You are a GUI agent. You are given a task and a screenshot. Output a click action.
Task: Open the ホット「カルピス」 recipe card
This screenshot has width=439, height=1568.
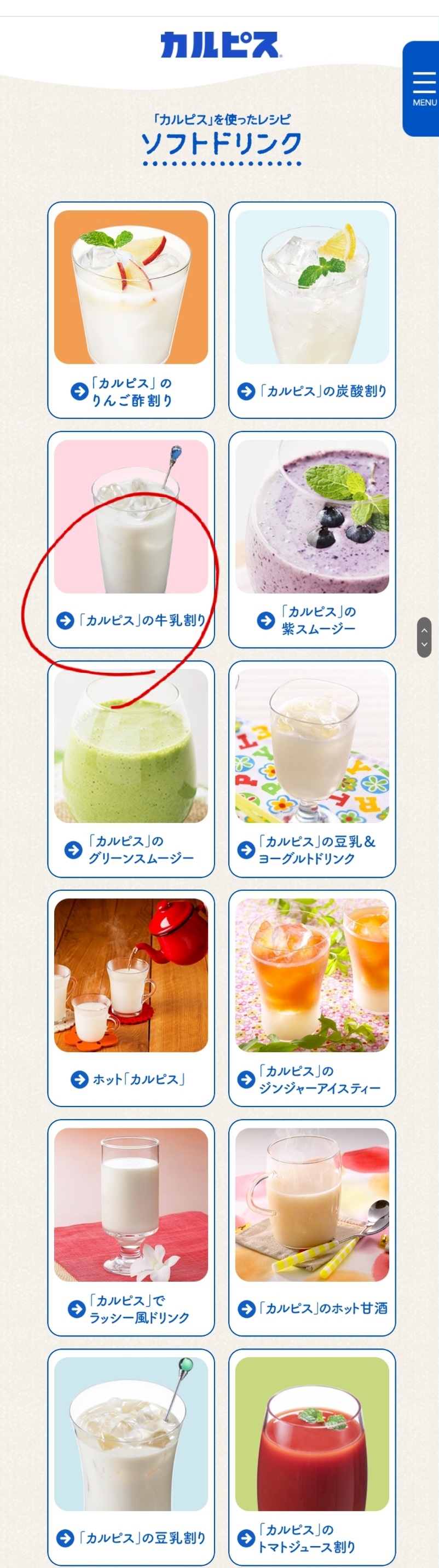tap(131, 998)
